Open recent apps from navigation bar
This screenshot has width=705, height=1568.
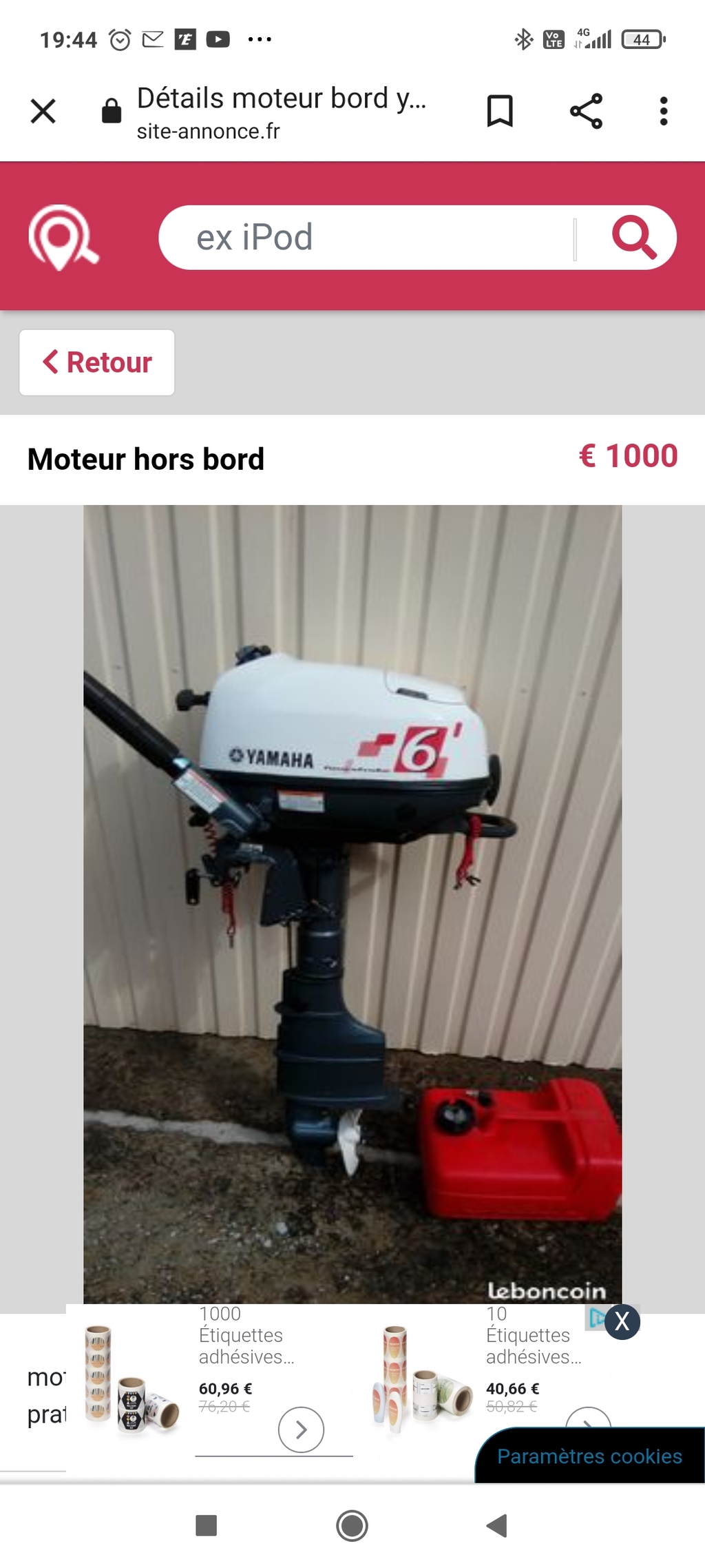pos(207,1525)
